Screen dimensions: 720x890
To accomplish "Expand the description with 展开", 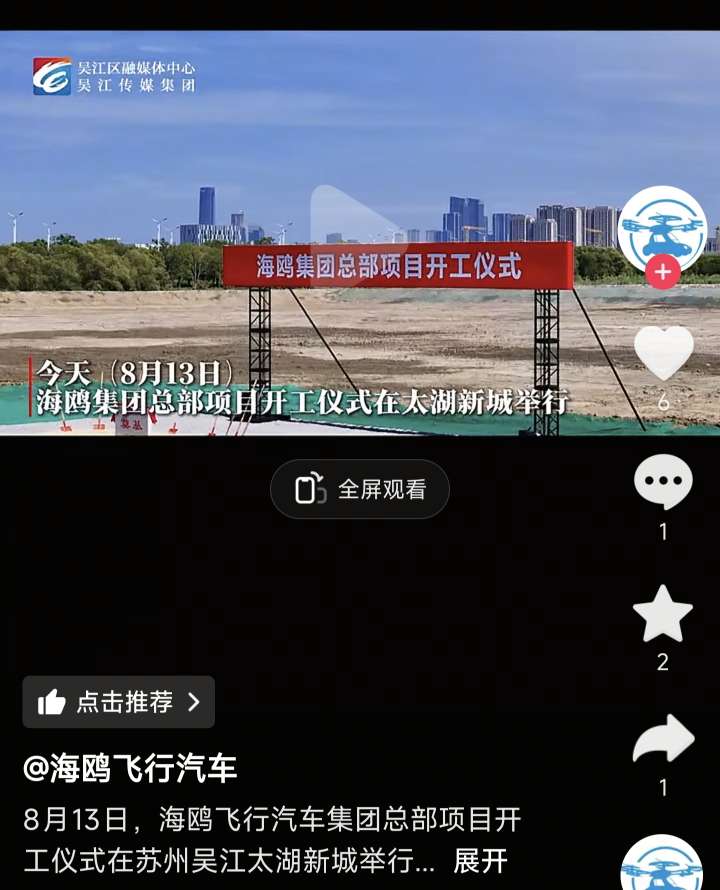I will point(481,860).
